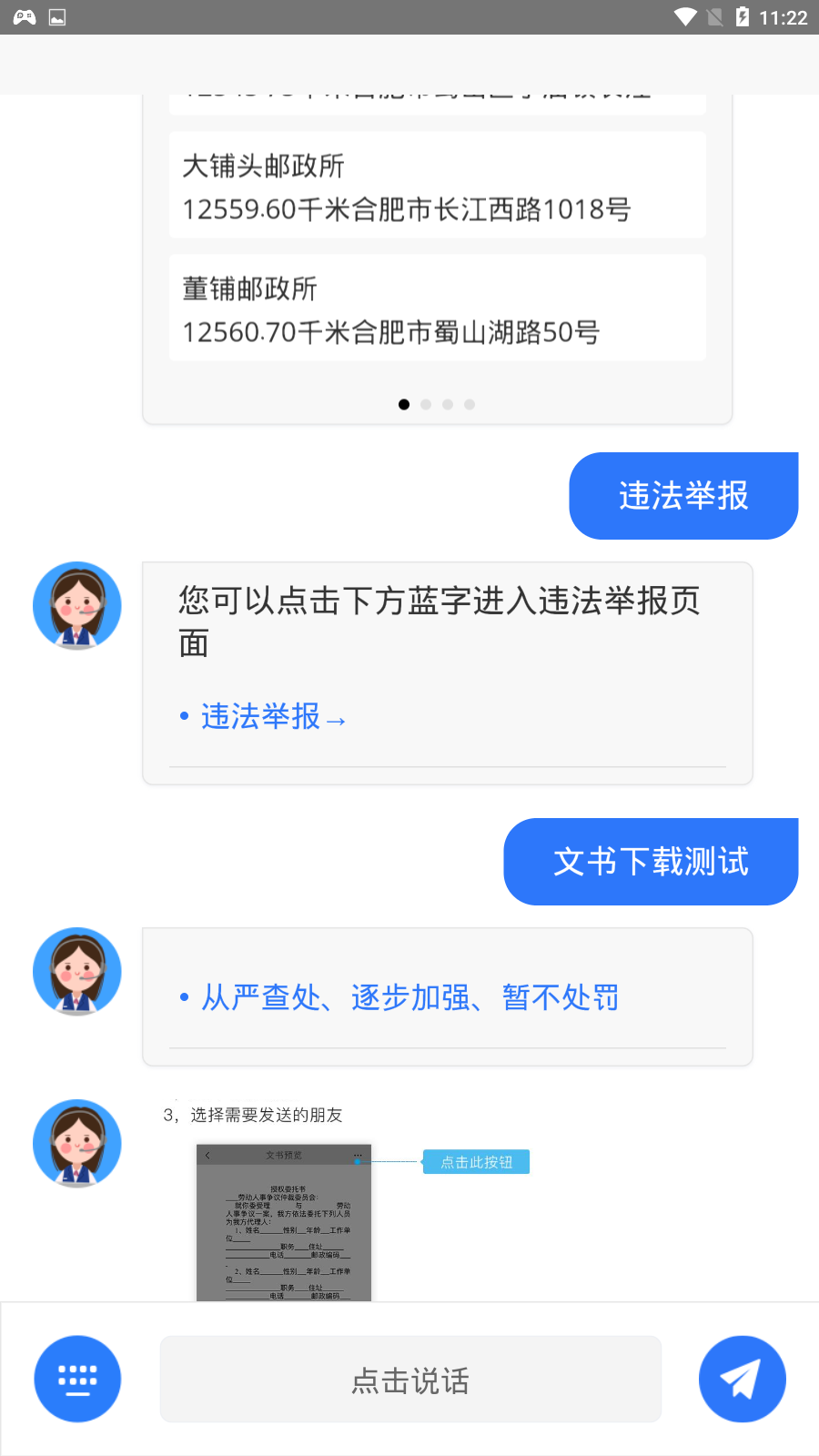The image size is (819, 1456).
Task: Click the assistant avatar beside the document preview
Action: (x=76, y=1144)
